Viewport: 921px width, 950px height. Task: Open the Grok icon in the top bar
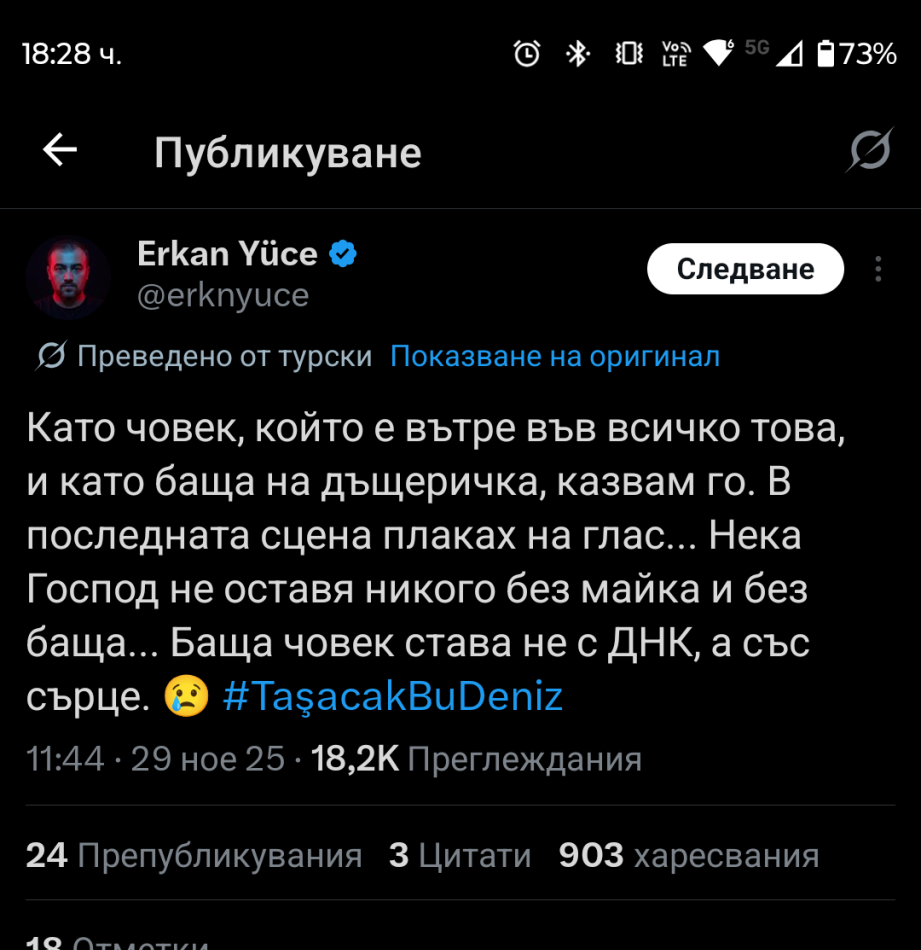pyautogui.click(x=870, y=152)
